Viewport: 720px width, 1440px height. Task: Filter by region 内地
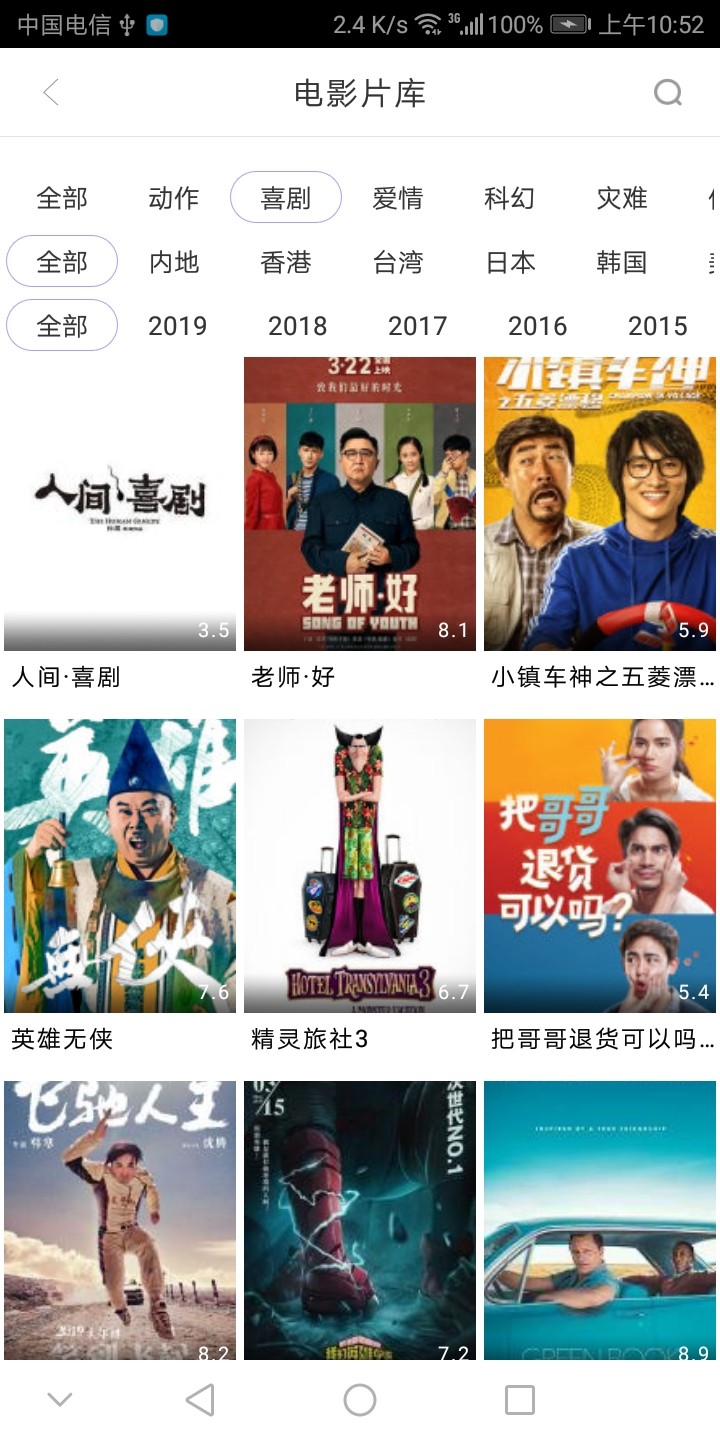coord(174,262)
